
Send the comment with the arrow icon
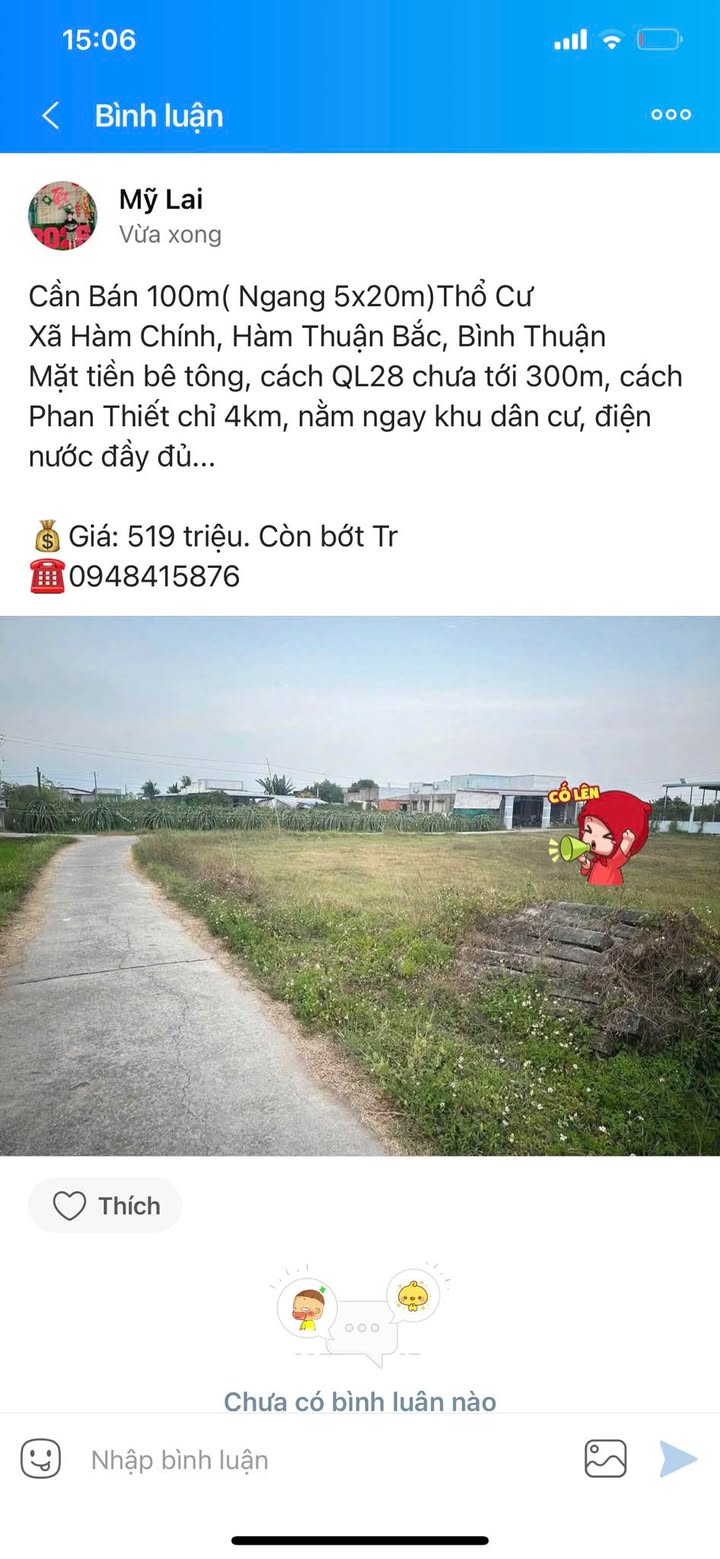pos(678,1459)
